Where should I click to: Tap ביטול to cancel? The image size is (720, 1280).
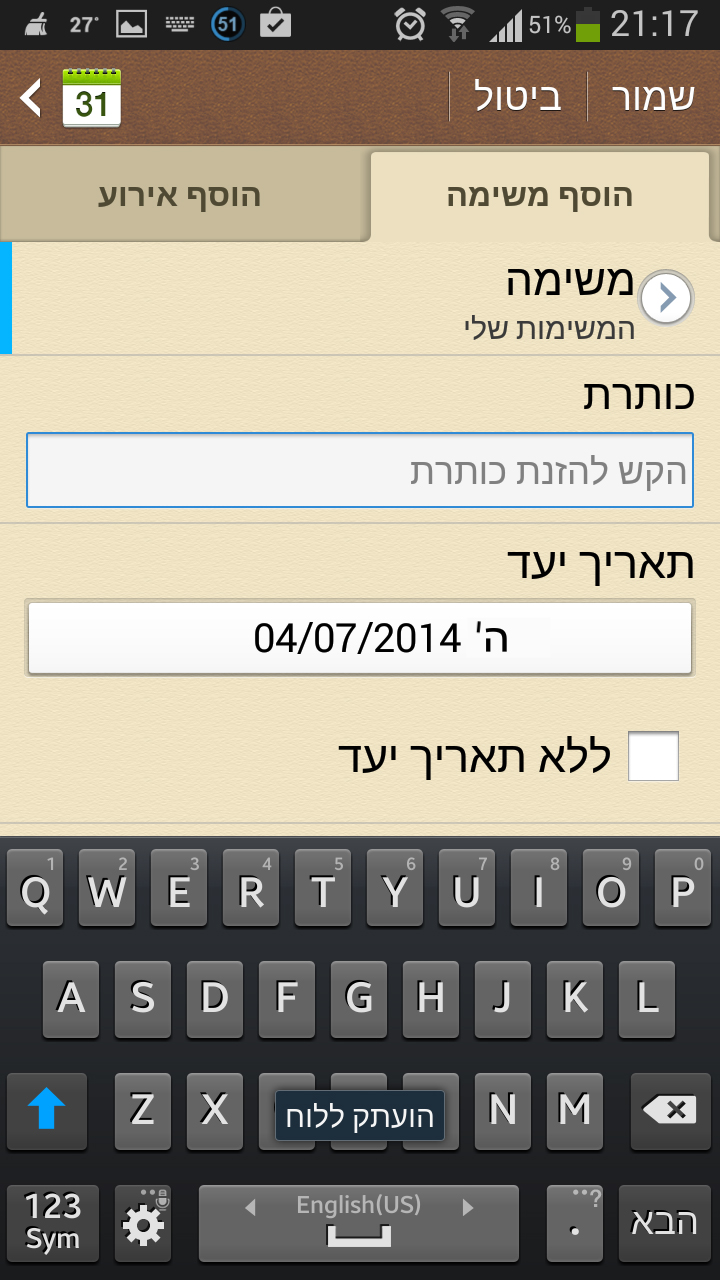518,97
